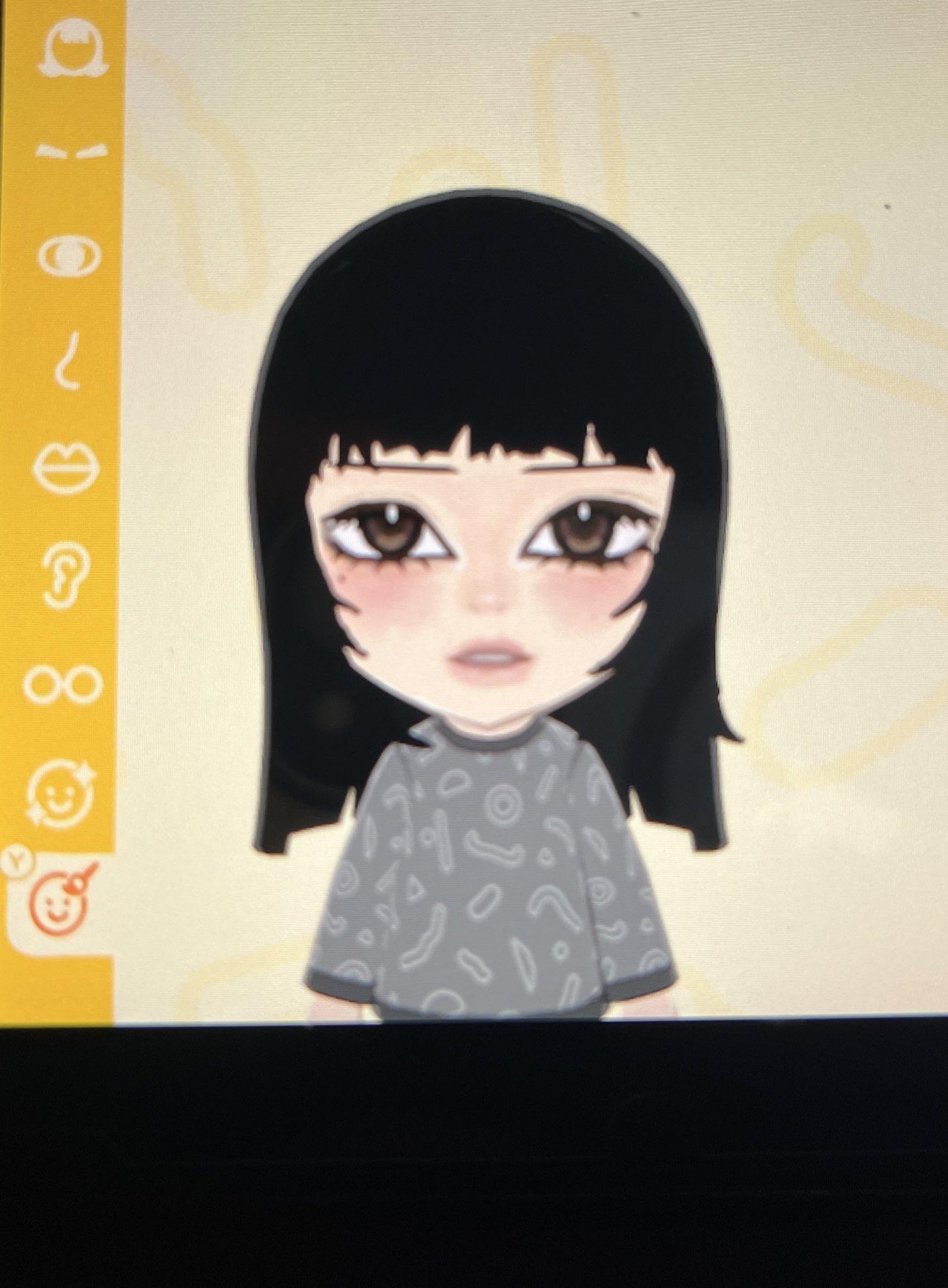948x1288 pixels.
Task: Open the hairstyle tab
Action: (72, 48)
